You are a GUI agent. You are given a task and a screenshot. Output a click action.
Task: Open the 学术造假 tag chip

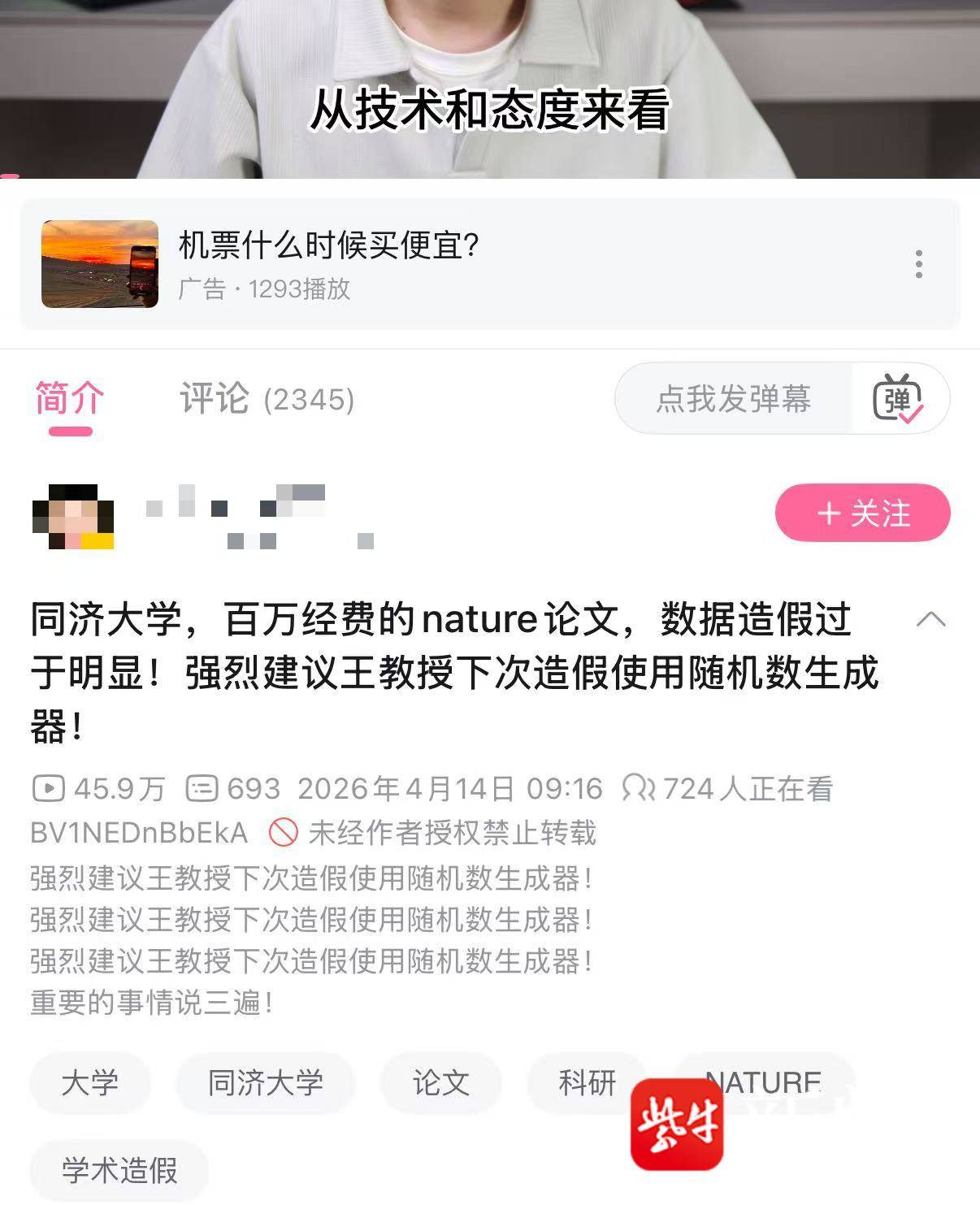point(119,1171)
